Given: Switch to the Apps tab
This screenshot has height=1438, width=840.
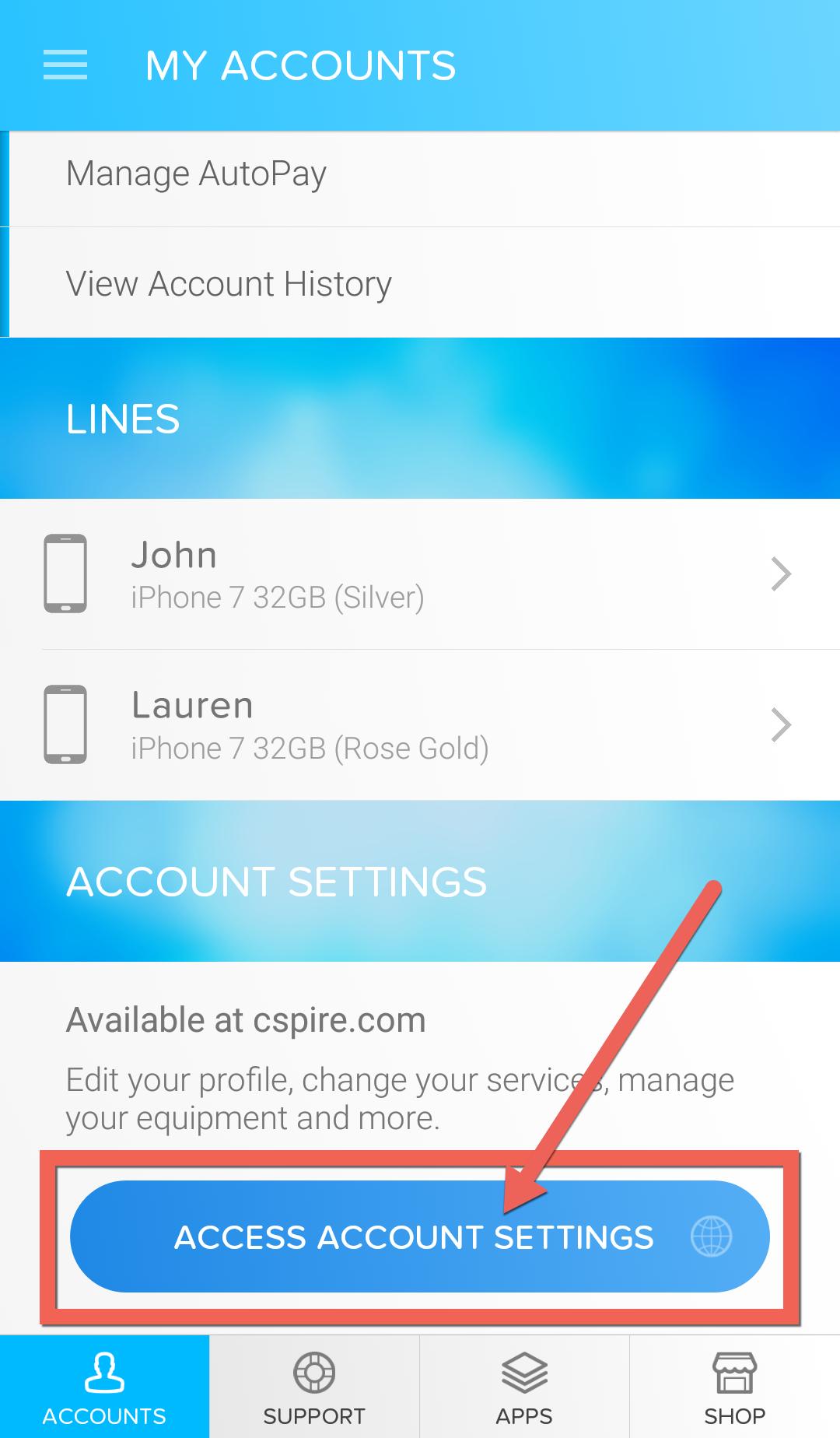Looking at the screenshot, I should point(524,1387).
